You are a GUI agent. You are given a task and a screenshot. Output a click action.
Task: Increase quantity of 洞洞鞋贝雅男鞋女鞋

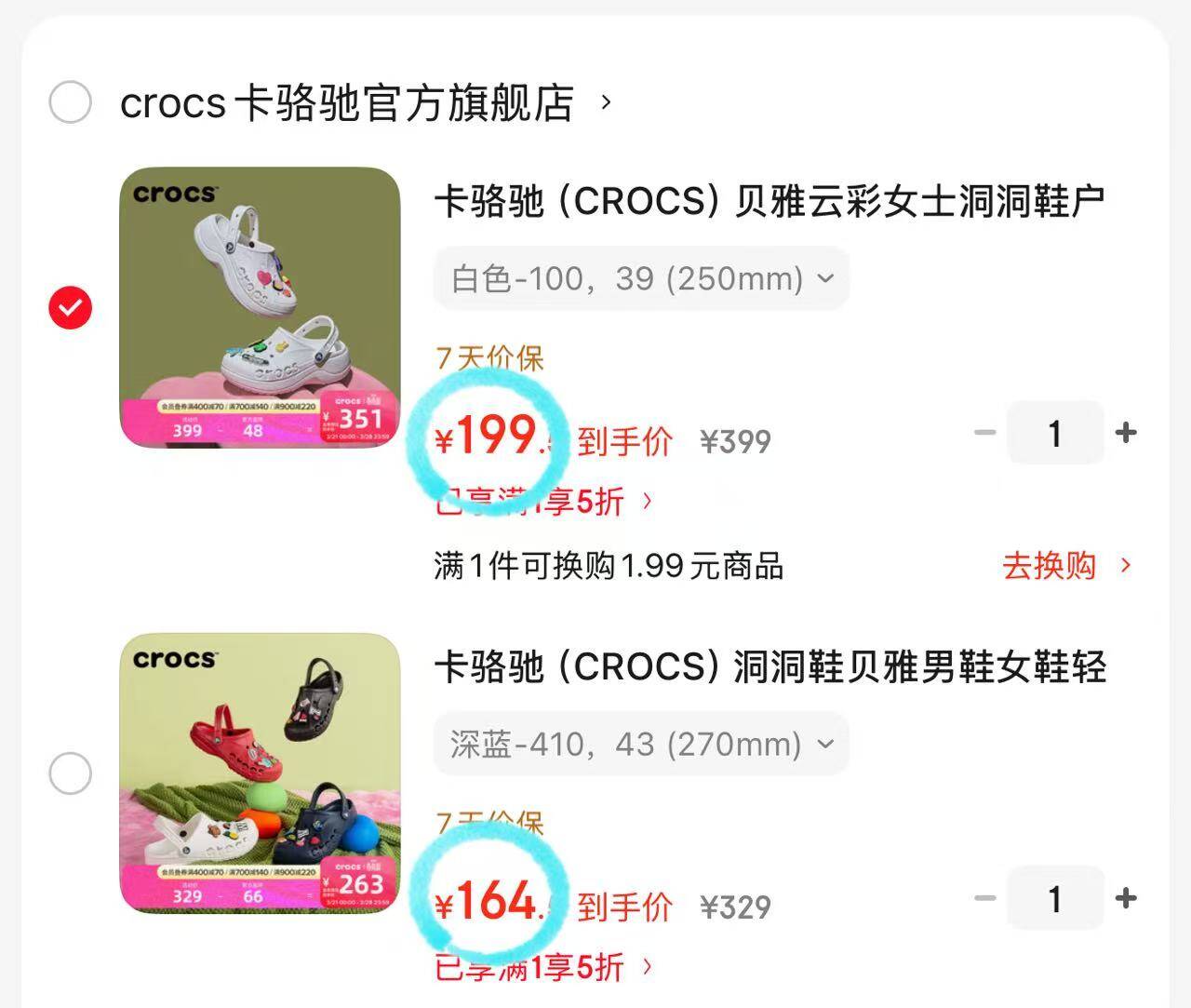1126,898
